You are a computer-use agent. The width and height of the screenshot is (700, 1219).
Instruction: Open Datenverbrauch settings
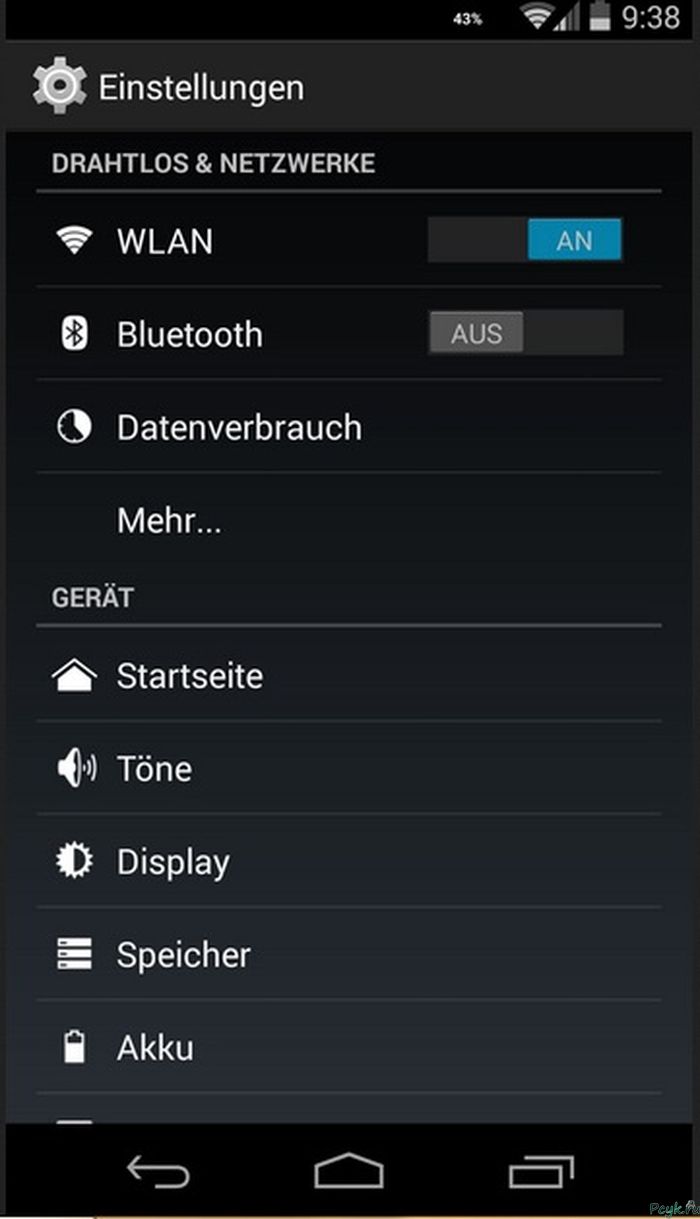[238, 427]
